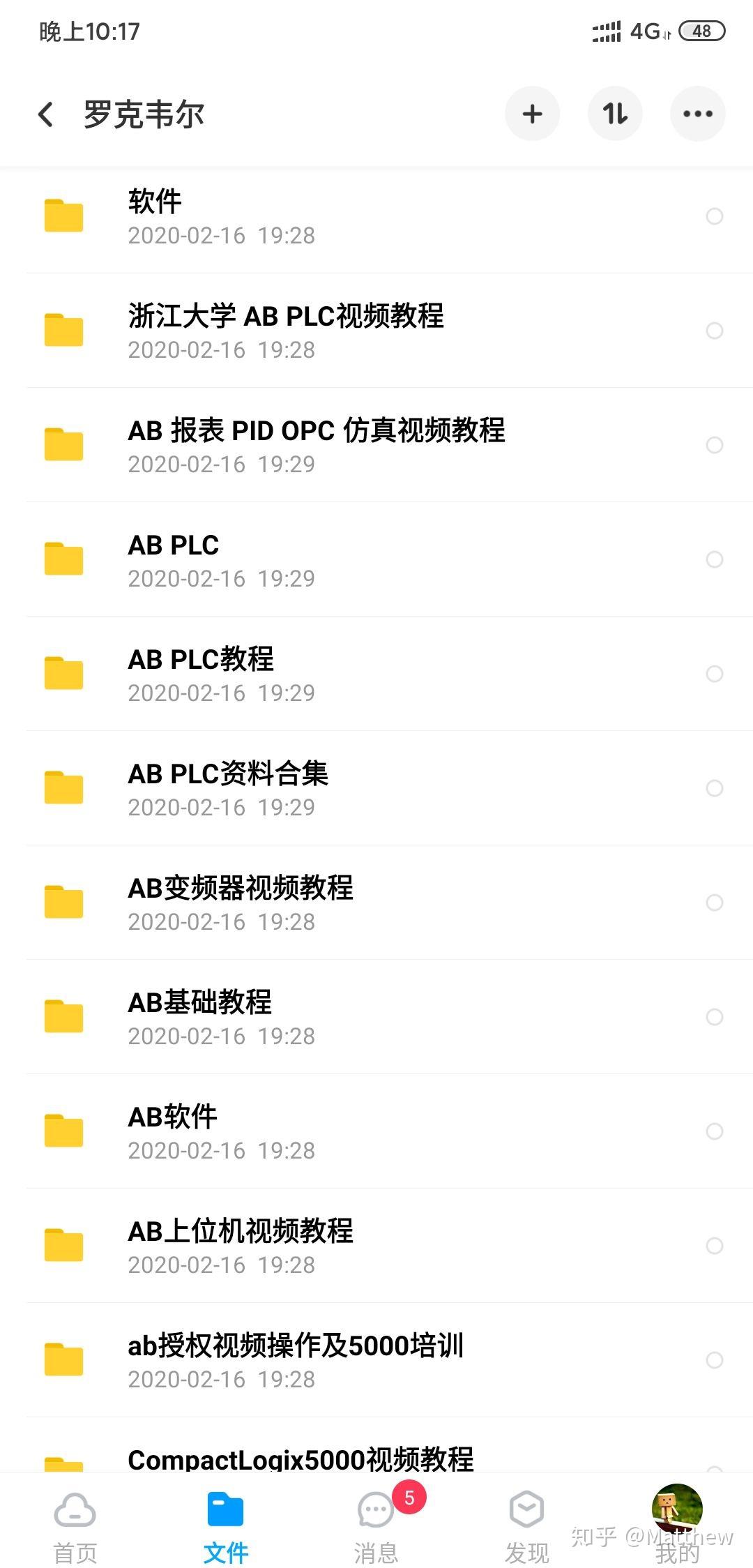753x1568 pixels.
Task: Tap the more options ellipsis icon
Action: [698, 114]
